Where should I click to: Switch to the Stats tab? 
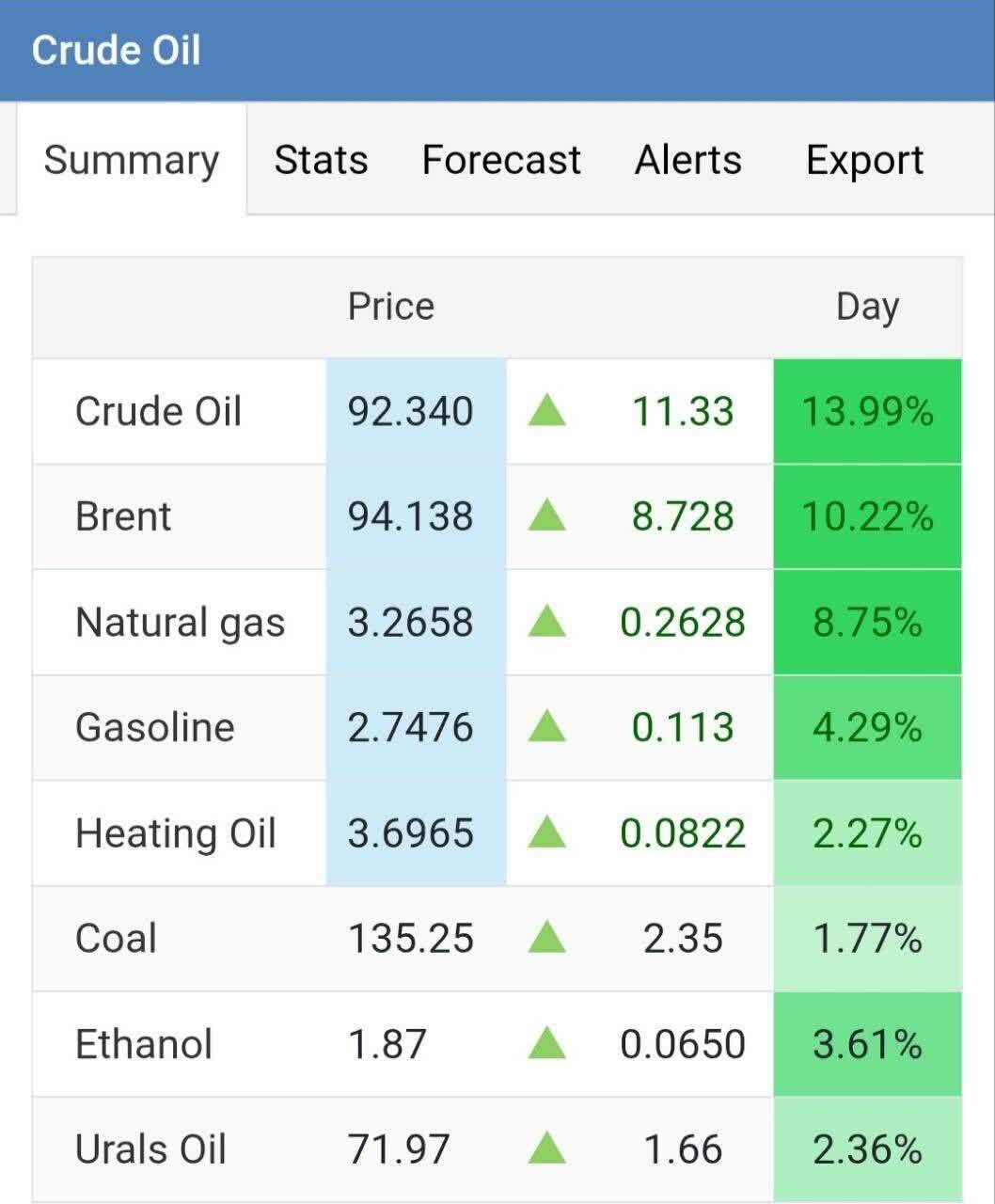pos(321,160)
